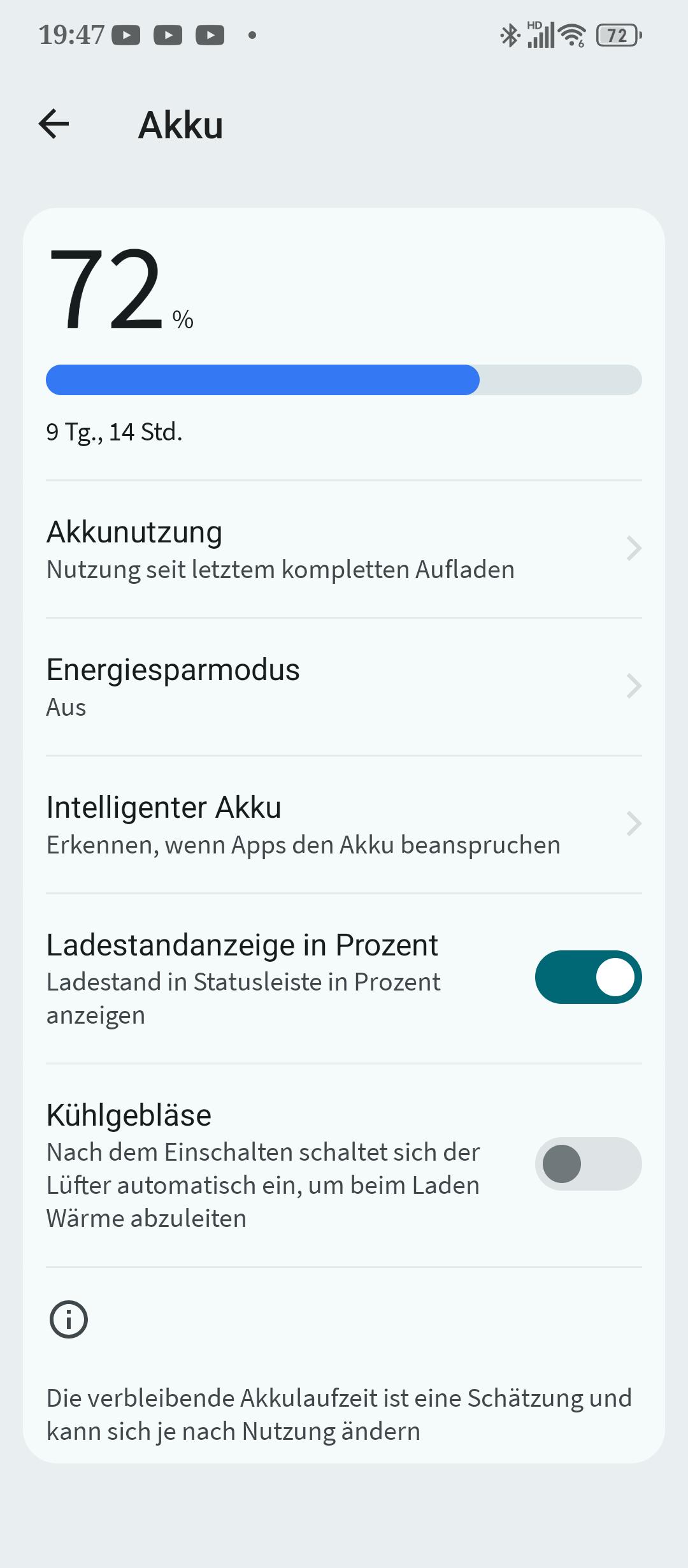The image size is (688, 1568).
Task: Go back from the Akku screen
Action: 54,124
